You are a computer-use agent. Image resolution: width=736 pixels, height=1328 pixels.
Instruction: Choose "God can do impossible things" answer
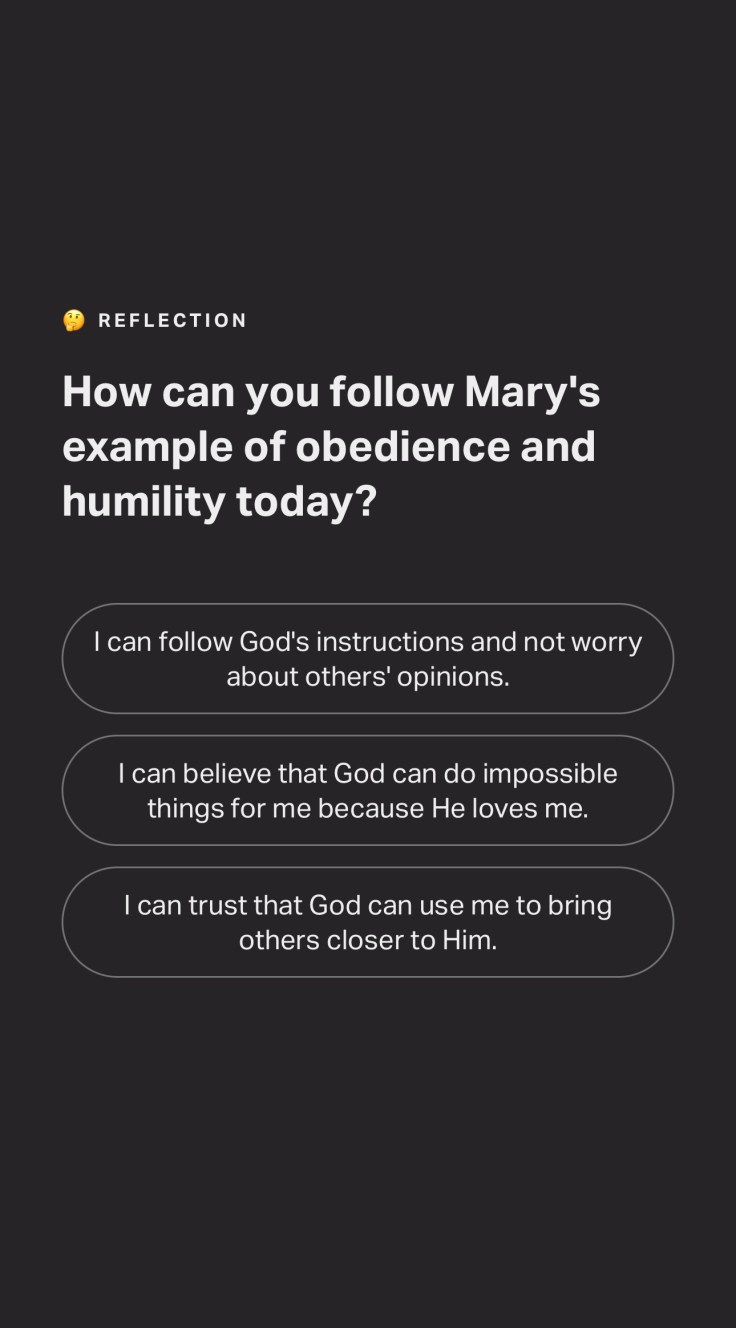(x=368, y=790)
